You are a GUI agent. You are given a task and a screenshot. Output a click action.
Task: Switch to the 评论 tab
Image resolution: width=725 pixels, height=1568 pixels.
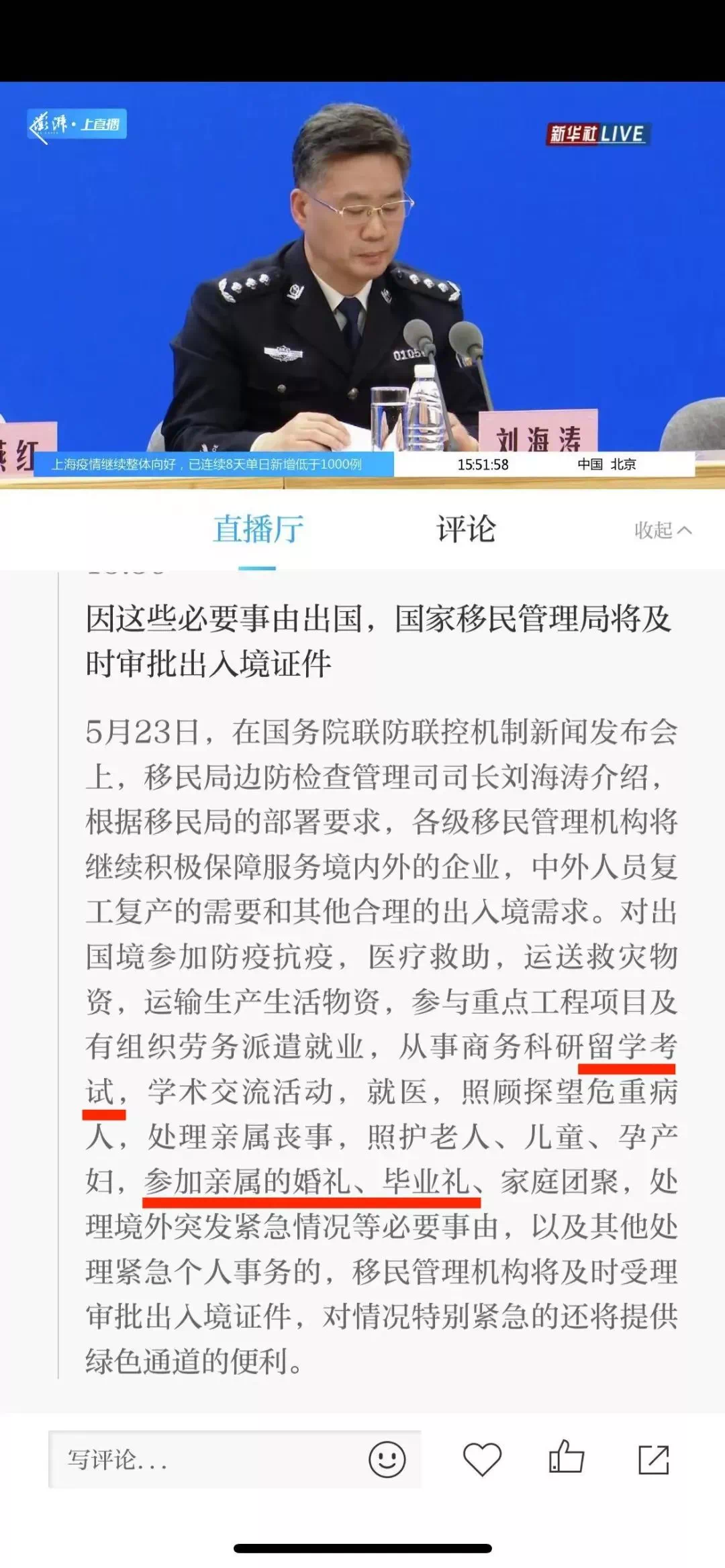(x=466, y=529)
